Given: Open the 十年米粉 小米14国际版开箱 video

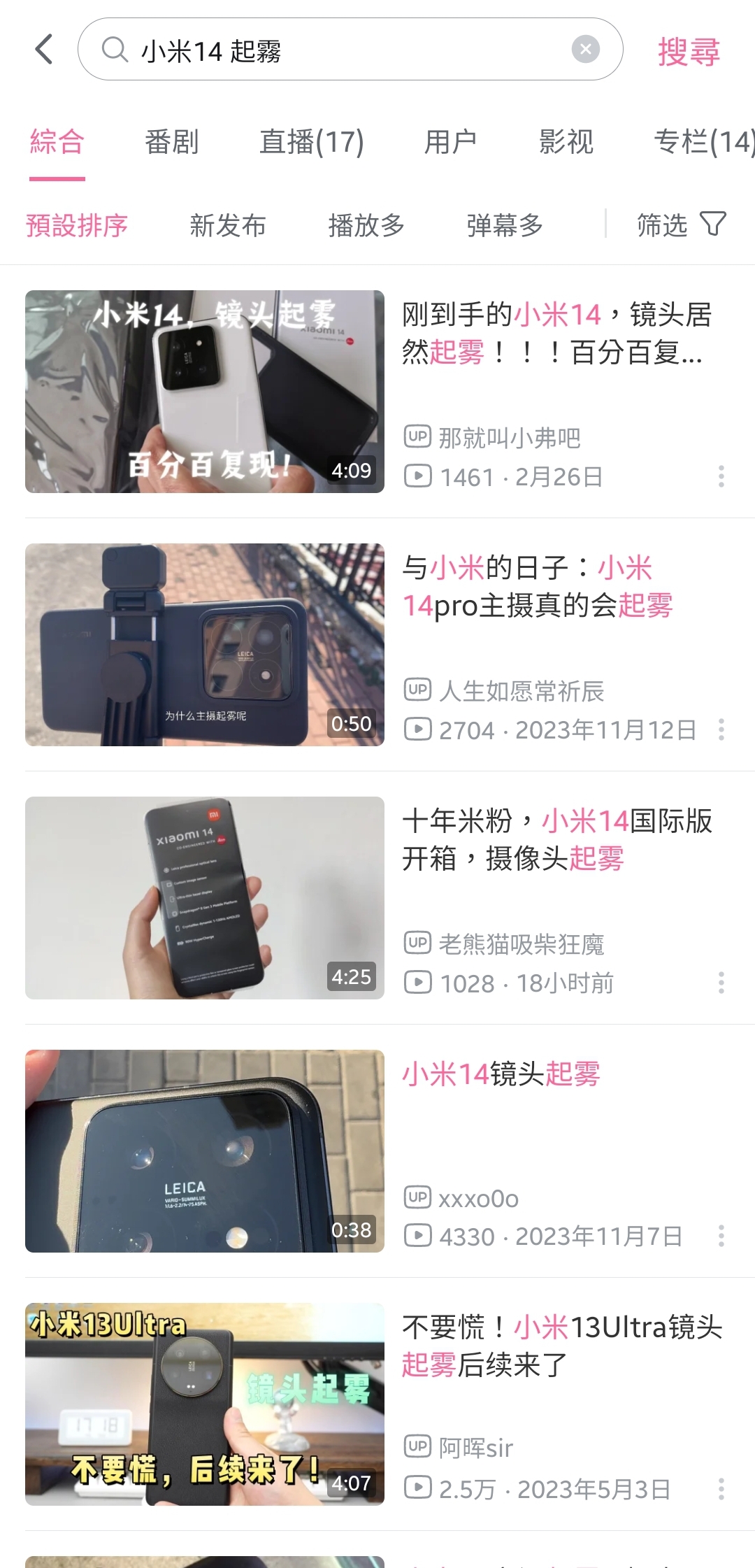Looking at the screenshot, I should (x=205, y=898).
